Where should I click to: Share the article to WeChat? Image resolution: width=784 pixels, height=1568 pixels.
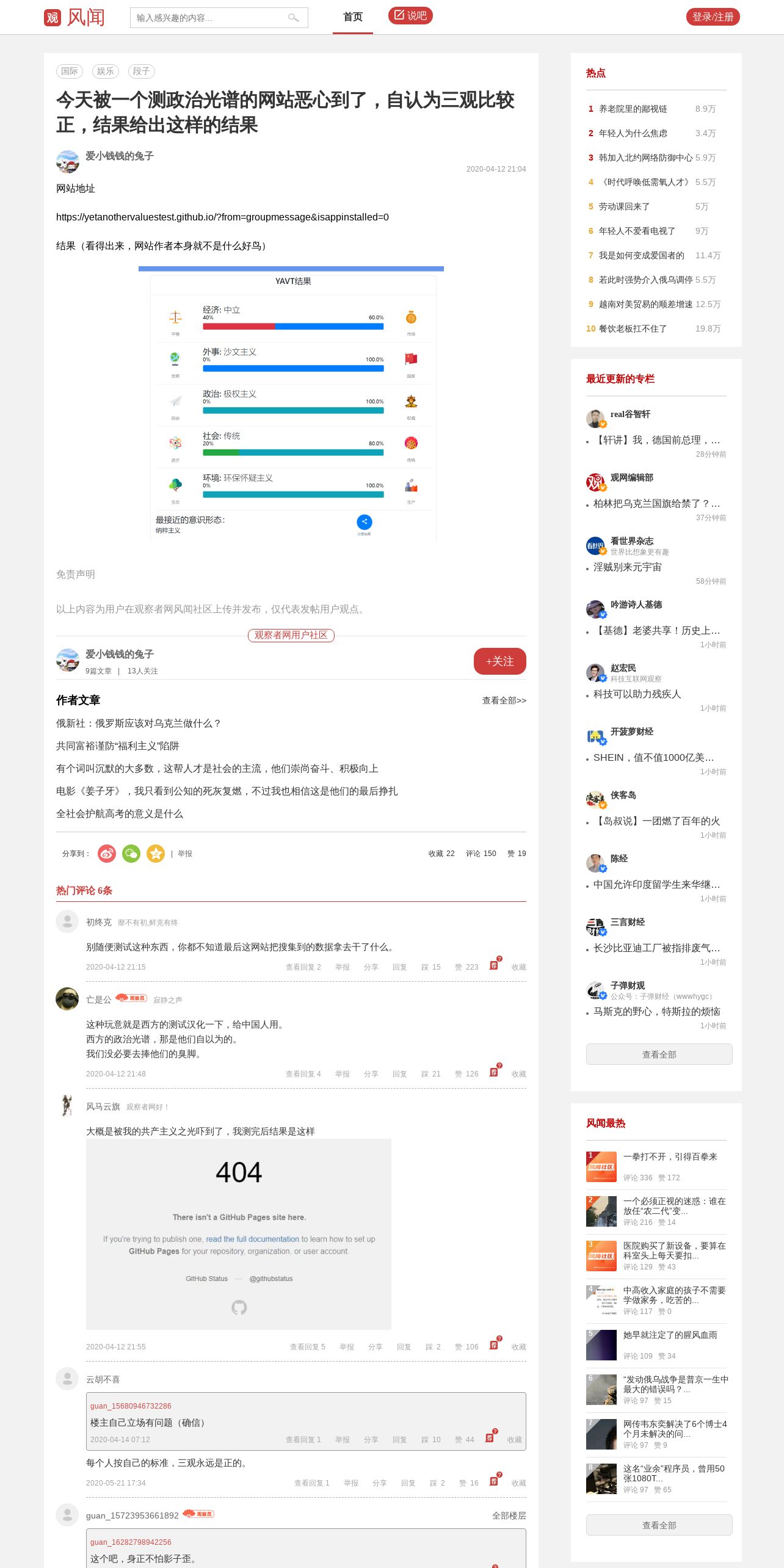[x=131, y=854]
